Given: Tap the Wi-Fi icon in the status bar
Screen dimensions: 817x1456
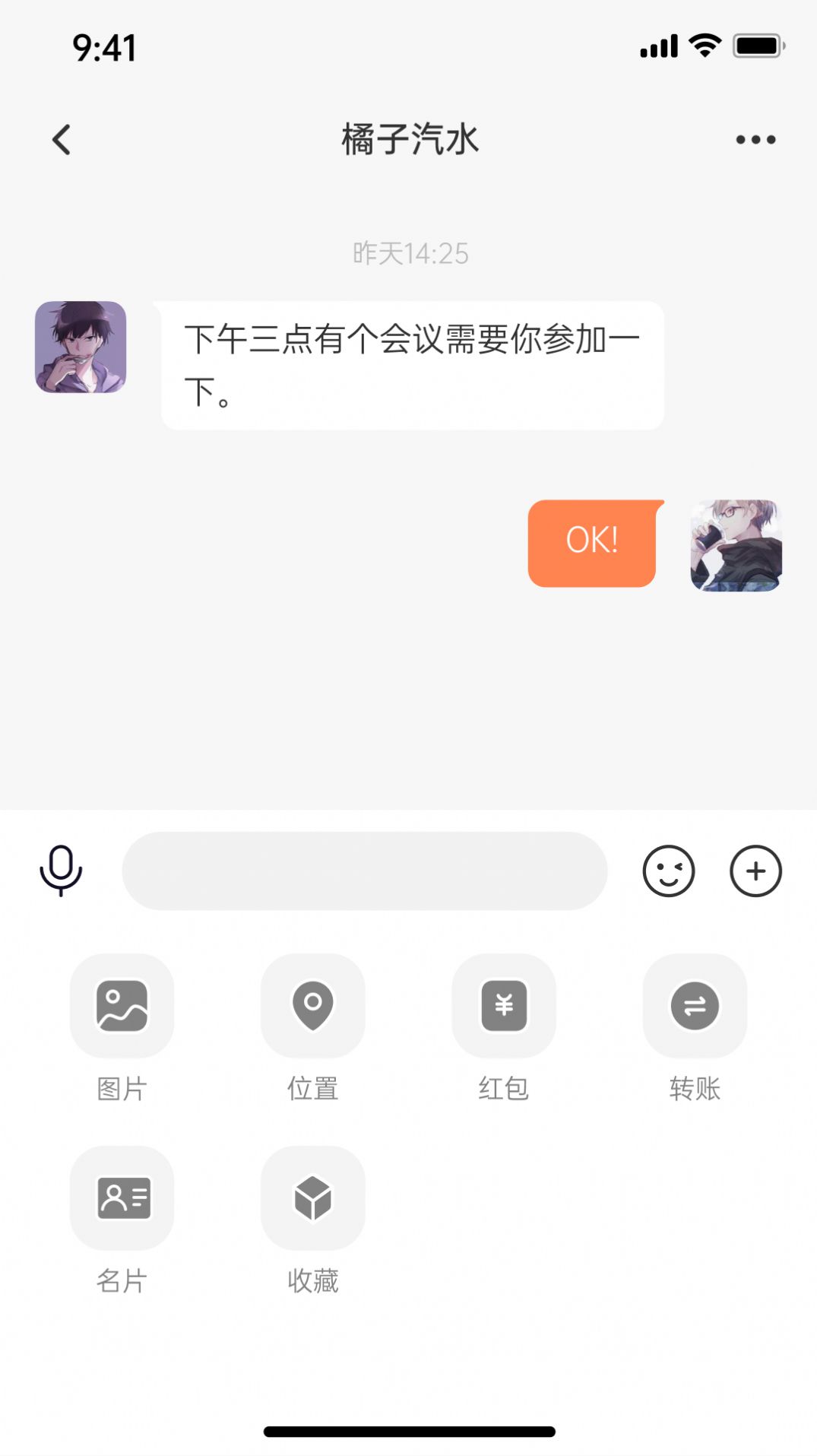Looking at the screenshot, I should point(705,46).
